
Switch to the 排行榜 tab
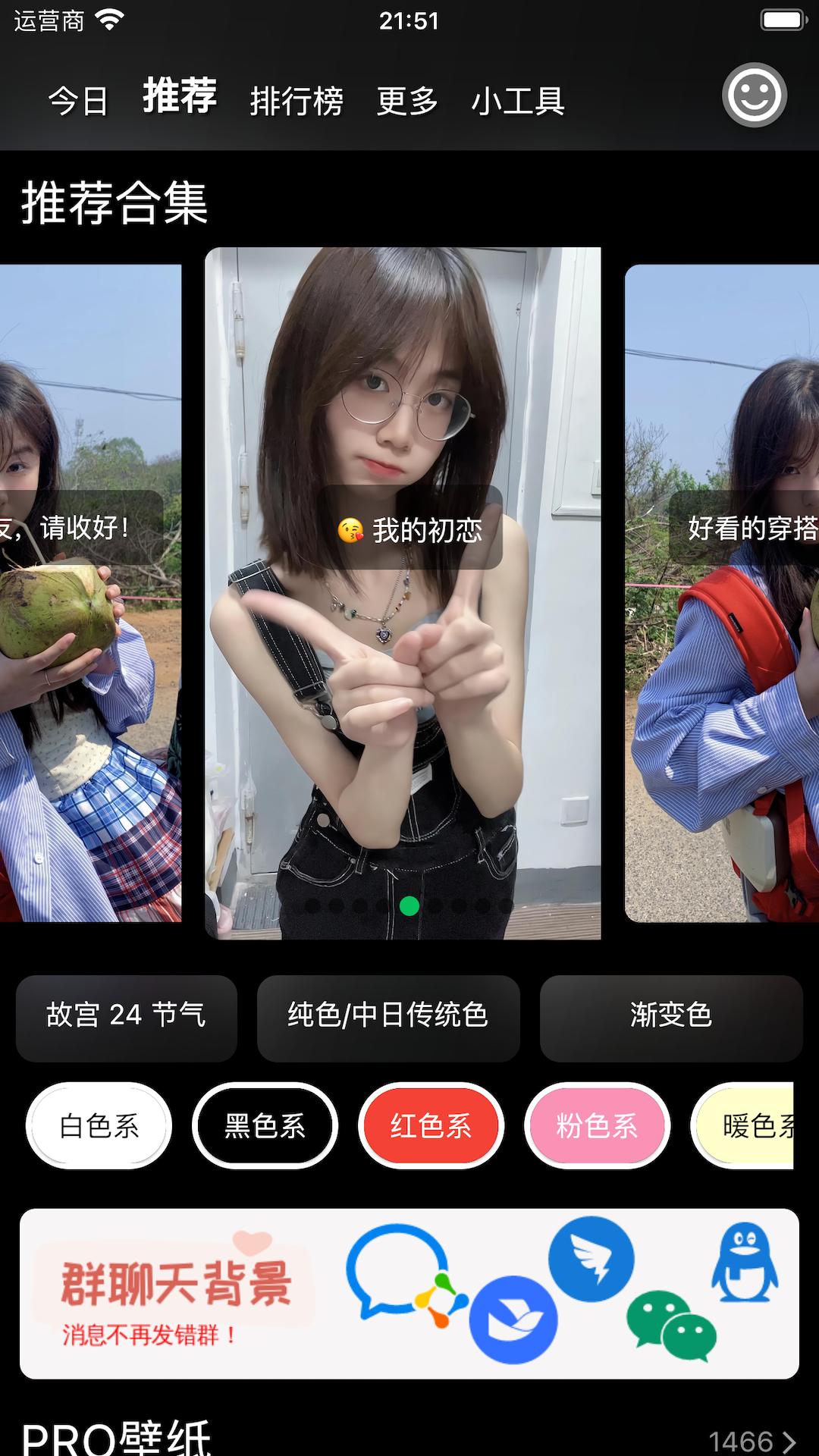click(x=297, y=101)
